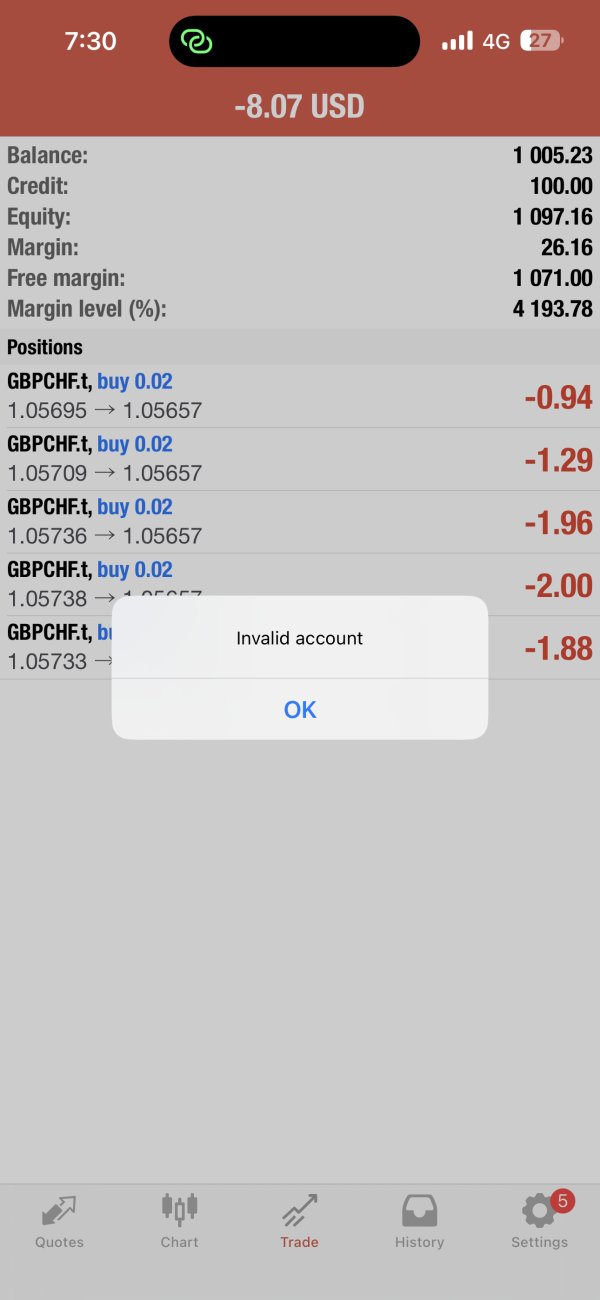Switch to the Quotes tab

pyautogui.click(x=60, y=1220)
